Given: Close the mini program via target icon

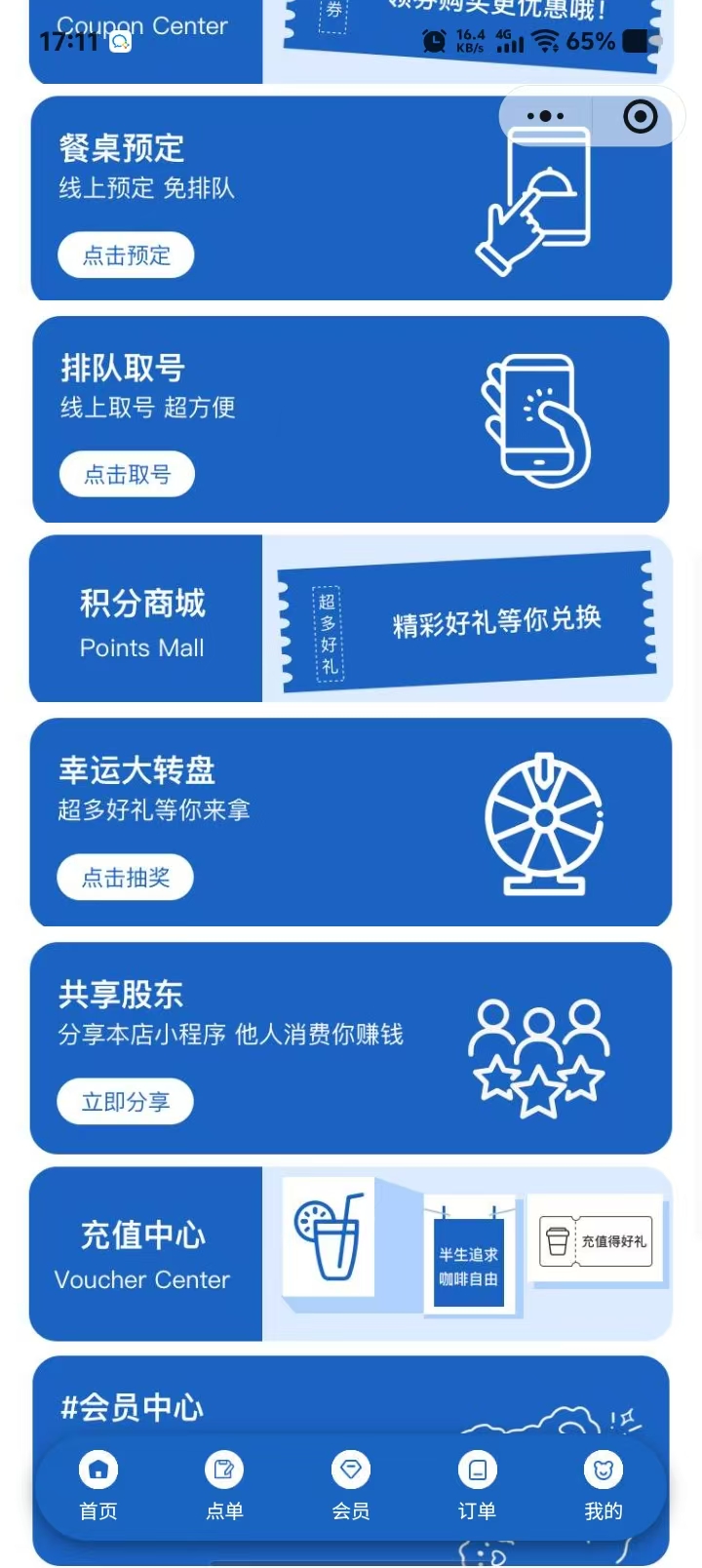Looking at the screenshot, I should click(640, 117).
